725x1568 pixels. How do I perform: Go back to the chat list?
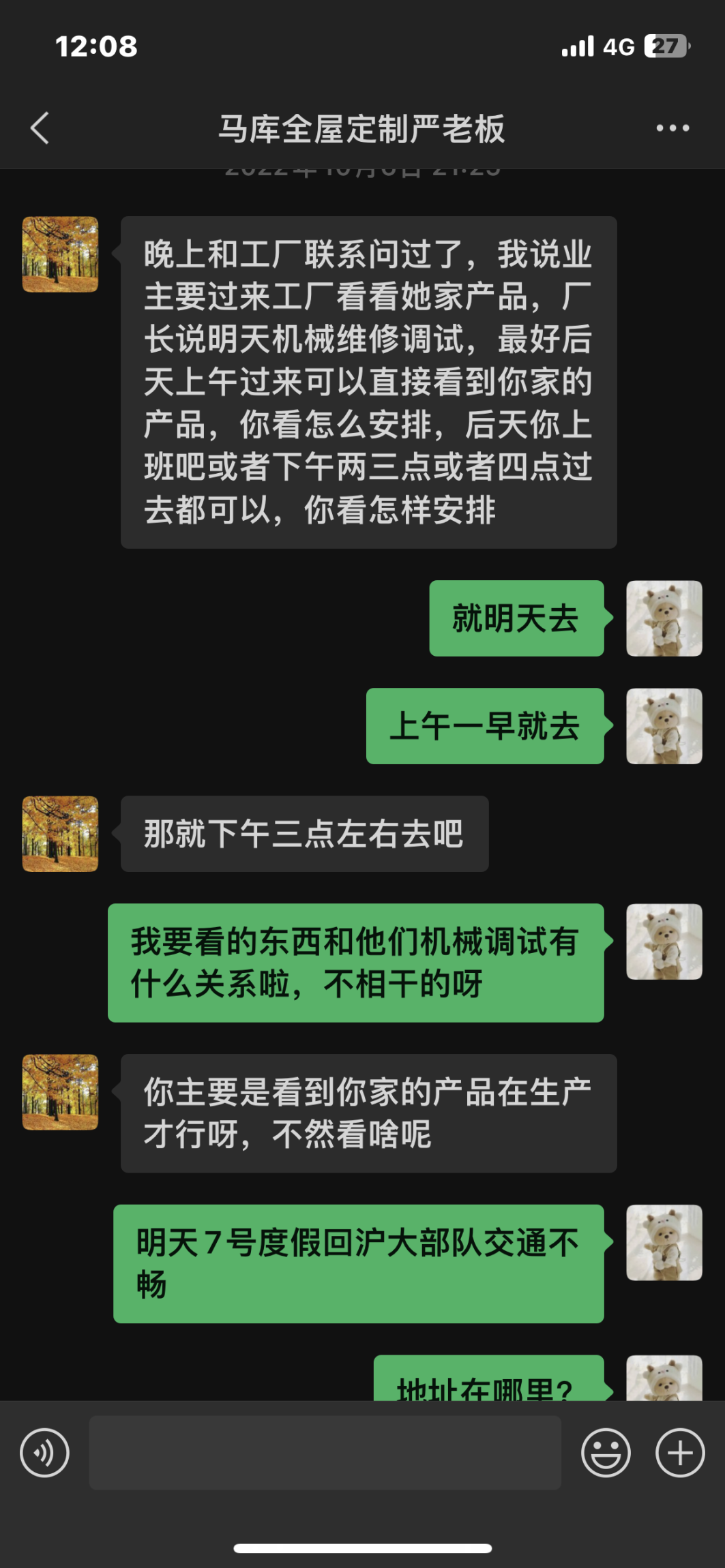click(40, 128)
